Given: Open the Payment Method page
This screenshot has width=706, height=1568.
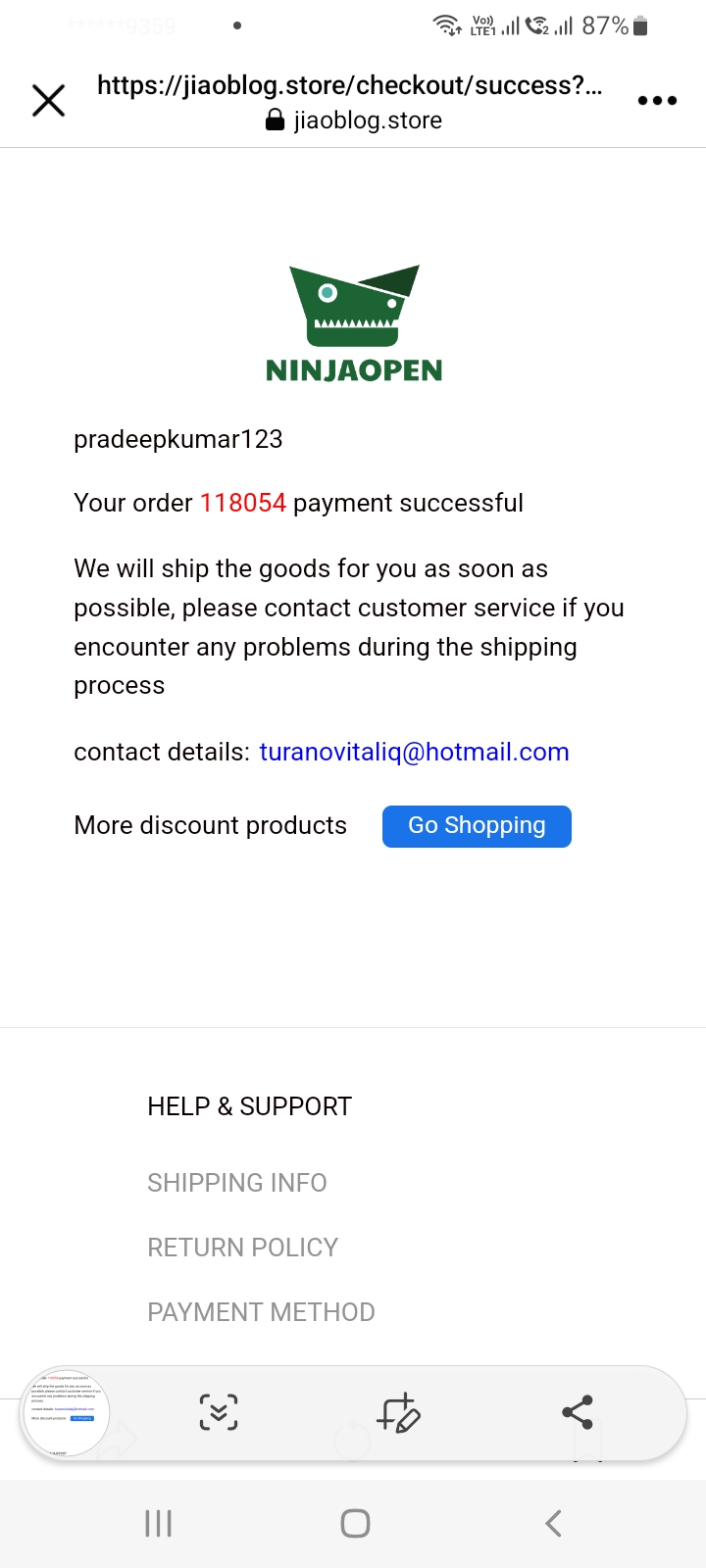Looking at the screenshot, I should pyautogui.click(x=261, y=1312).
